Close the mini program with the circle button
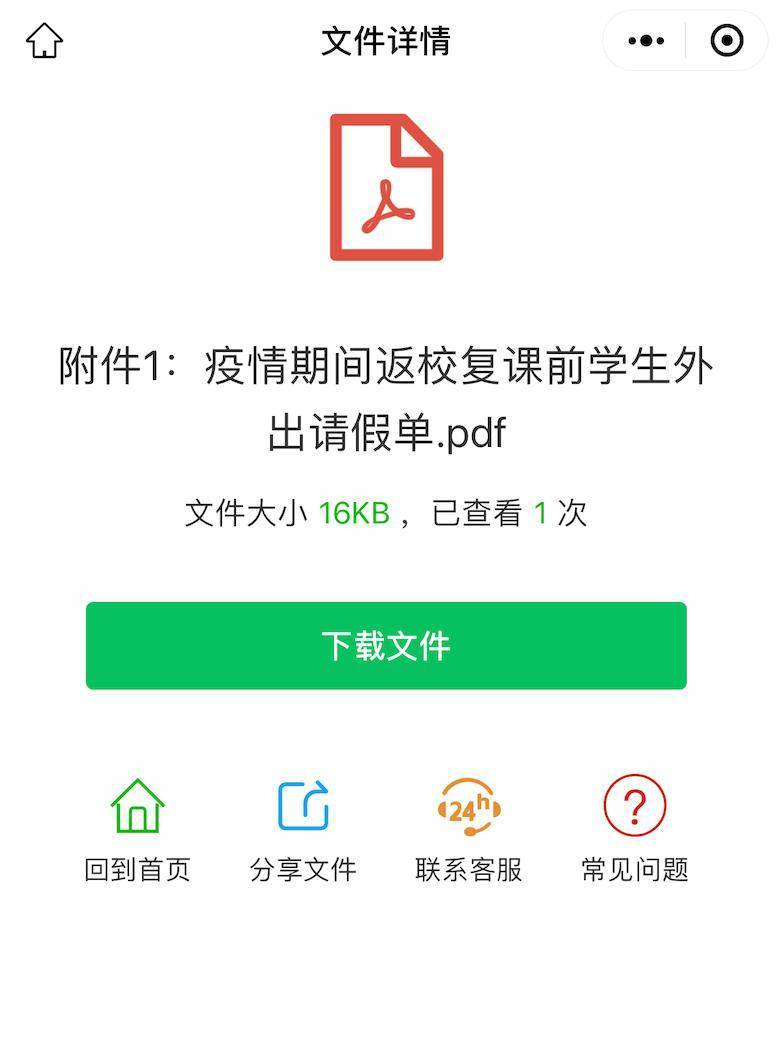 coord(726,41)
